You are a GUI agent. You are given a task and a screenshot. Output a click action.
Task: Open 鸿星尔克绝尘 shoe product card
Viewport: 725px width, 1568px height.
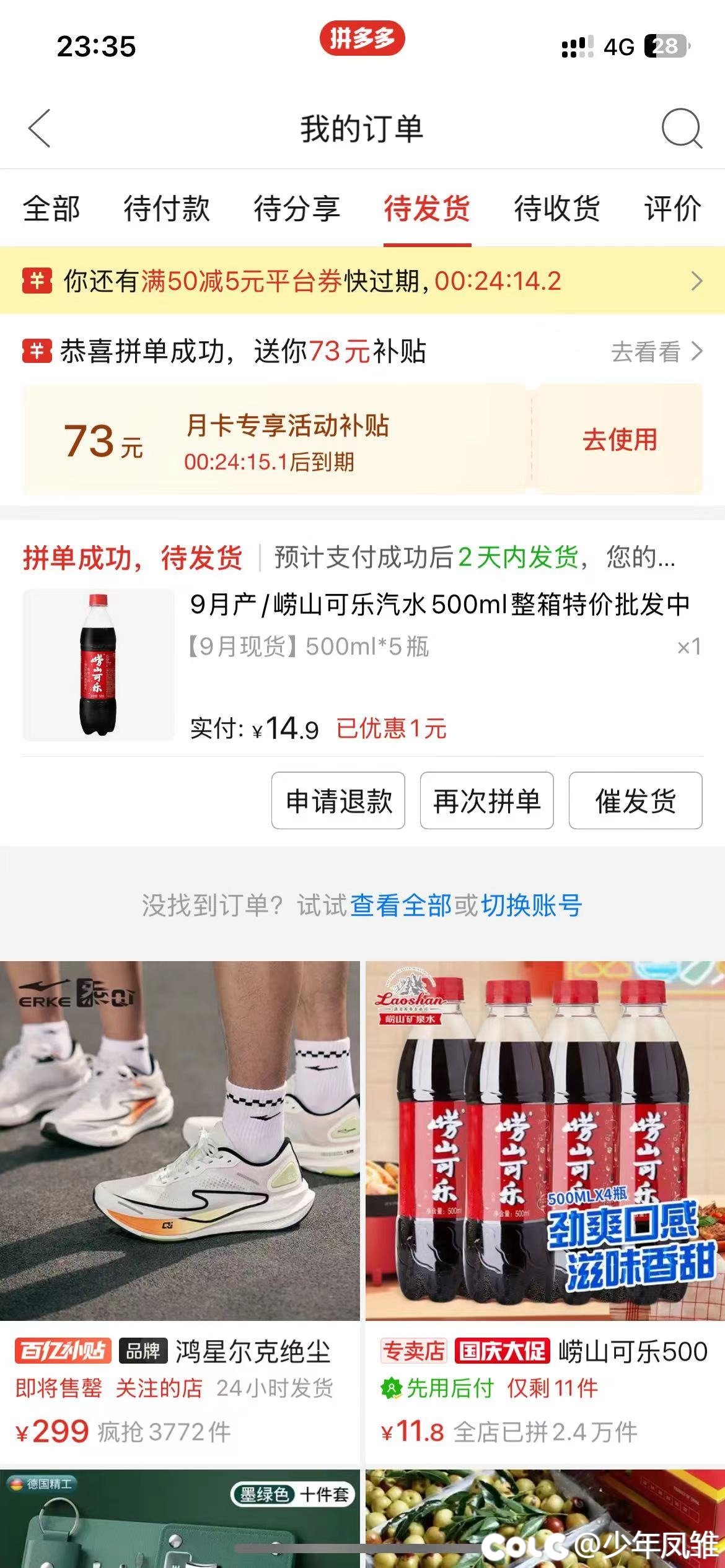(x=180, y=1177)
